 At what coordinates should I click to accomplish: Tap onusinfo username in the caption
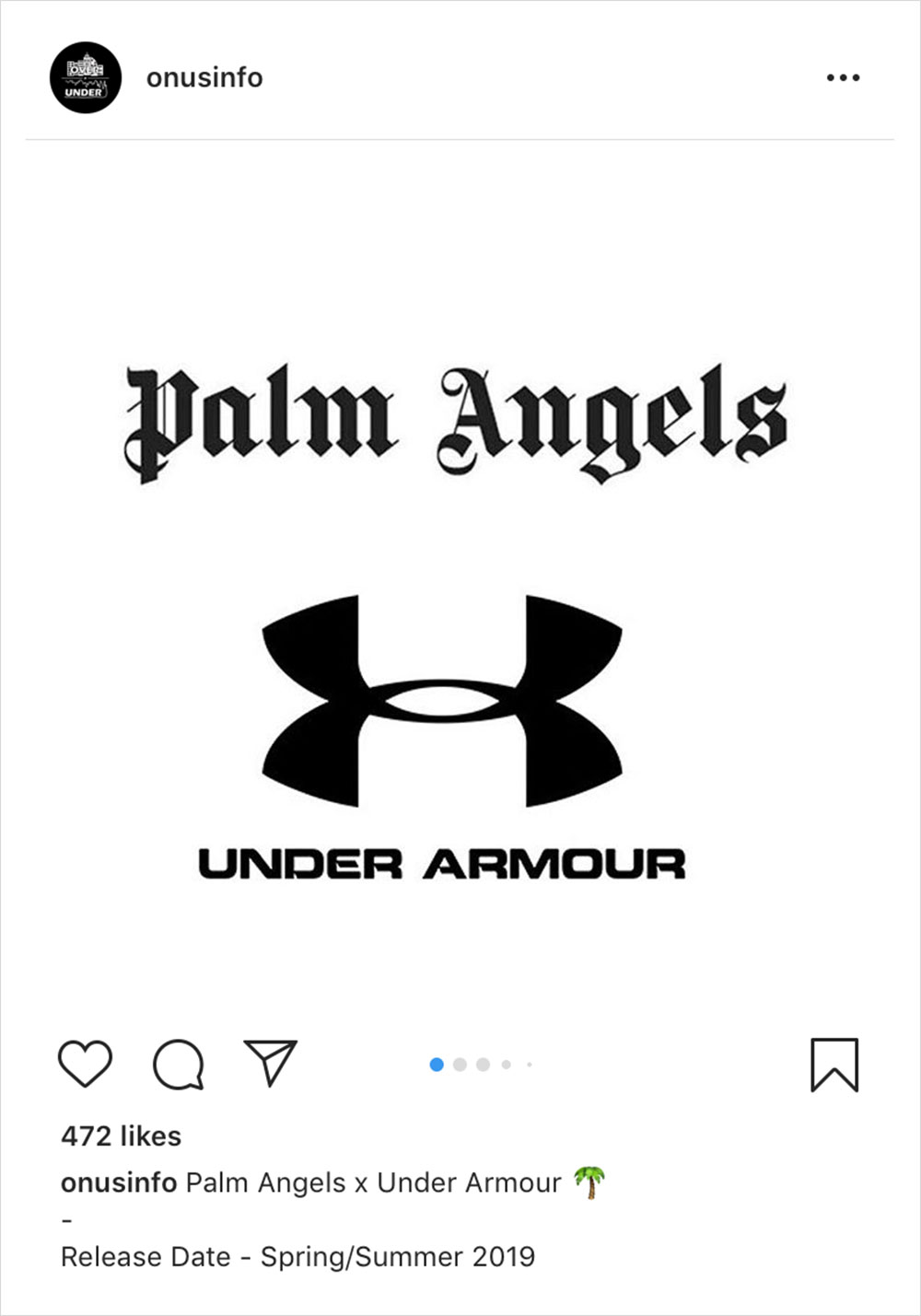click(x=119, y=1182)
